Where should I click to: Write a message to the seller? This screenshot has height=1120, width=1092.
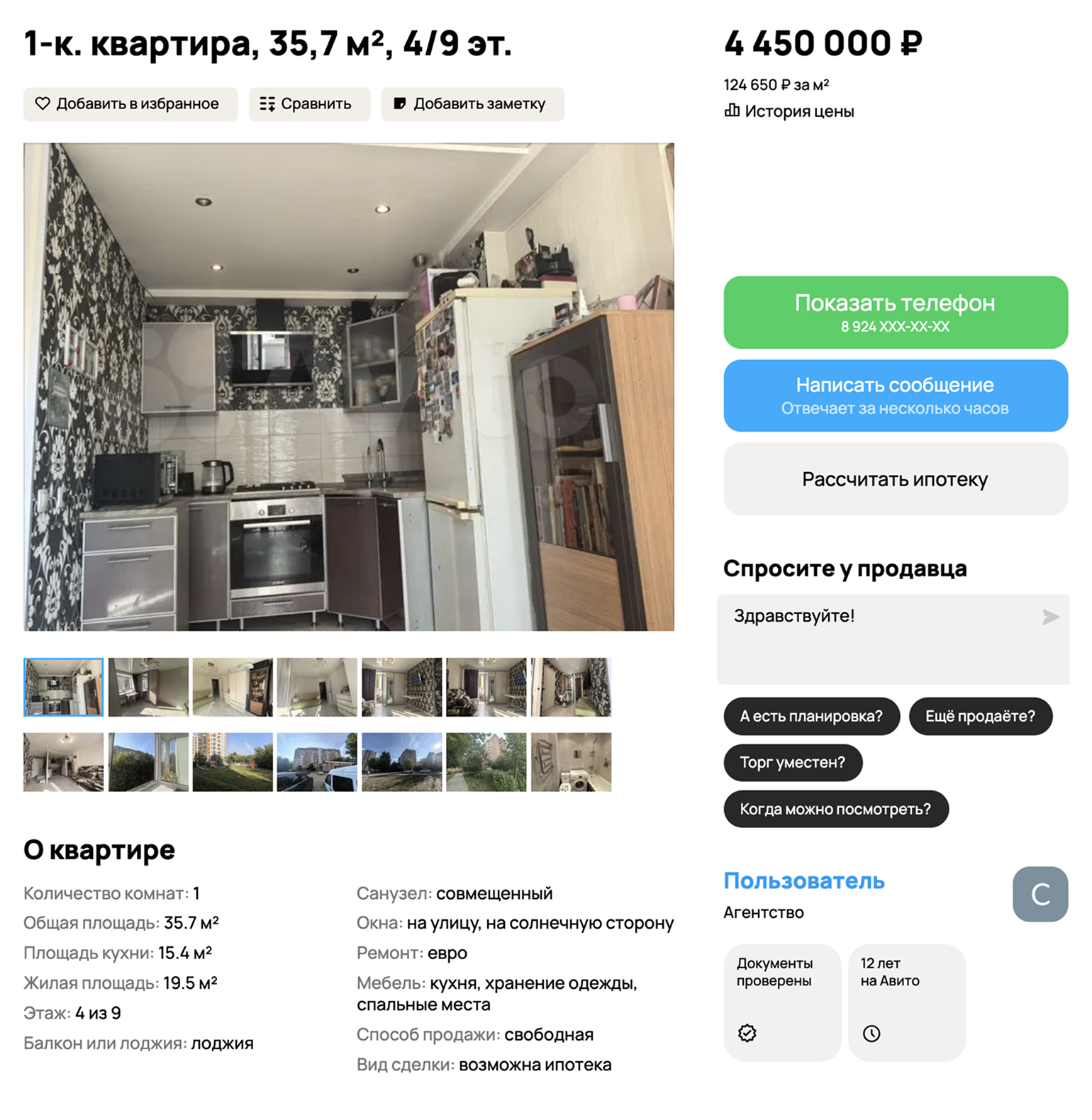pos(895,396)
